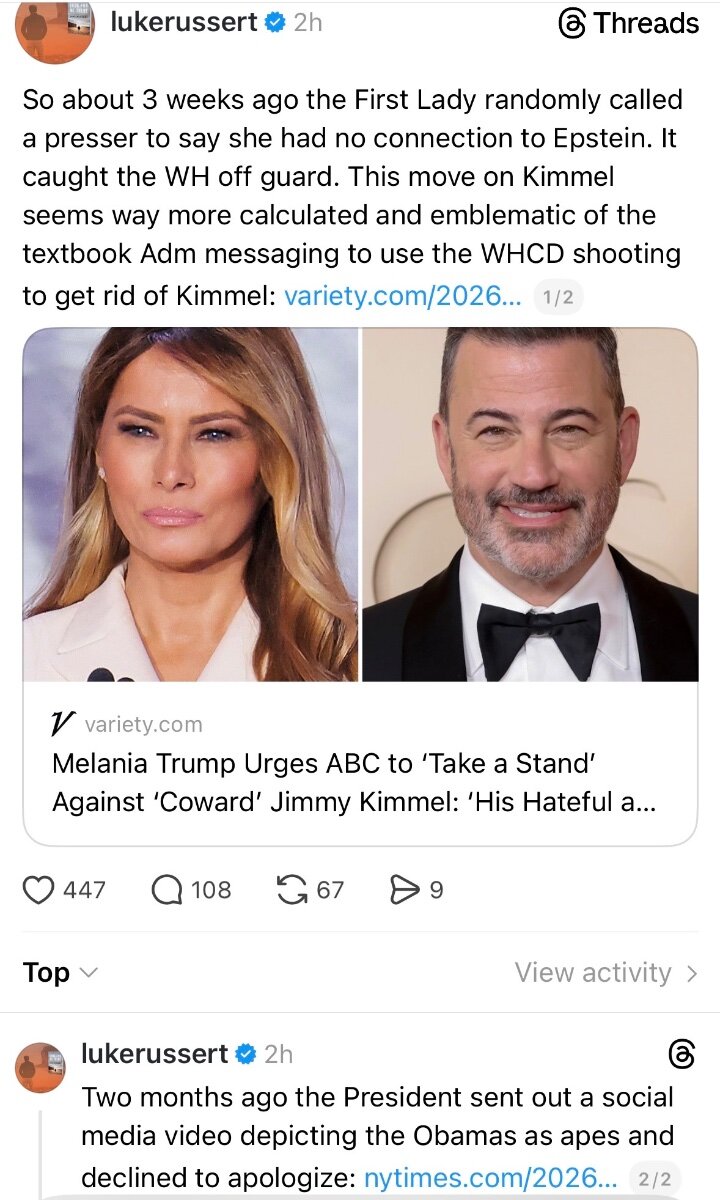The image size is (720, 1200).
Task: Tap the Threads logo button at top
Action: click(628, 23)
